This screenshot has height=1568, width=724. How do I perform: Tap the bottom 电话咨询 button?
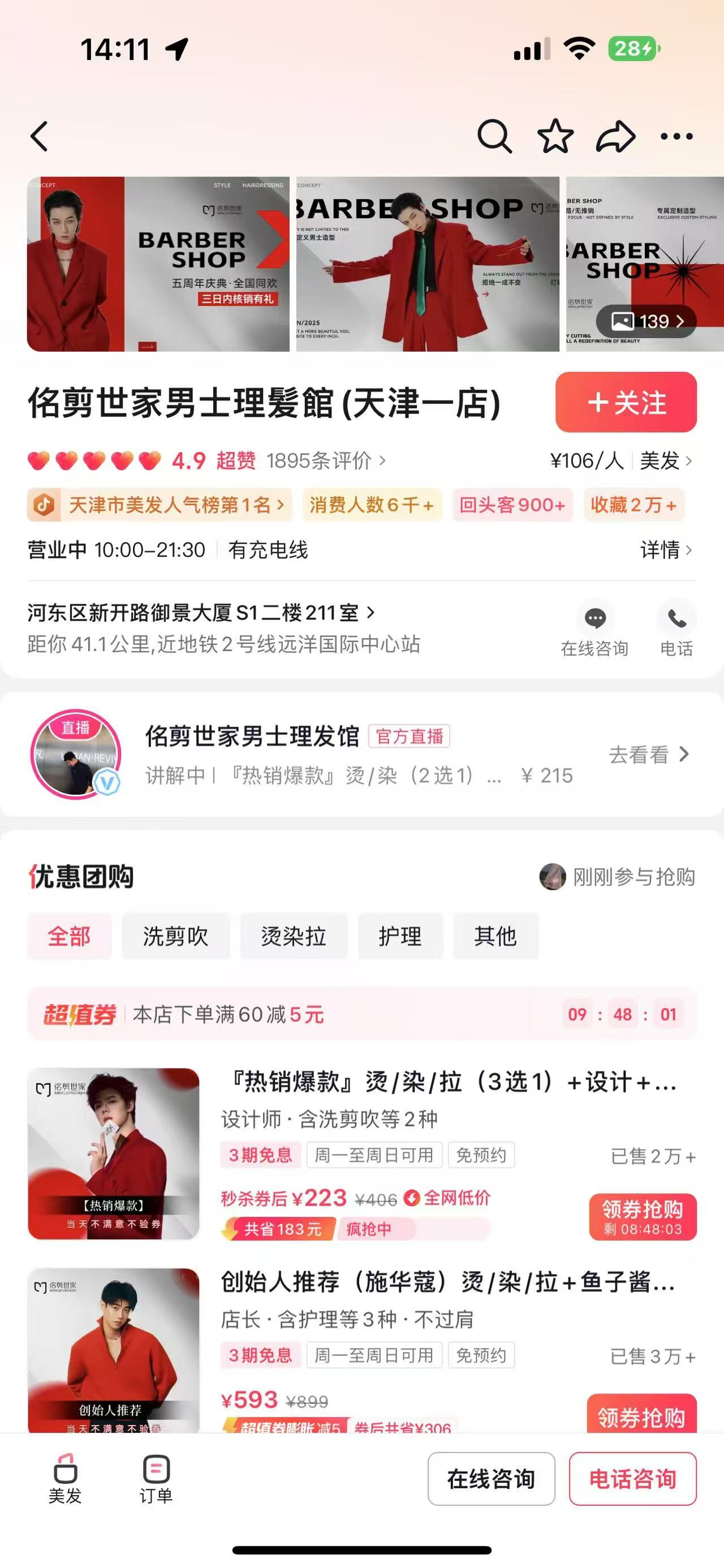632,1479
